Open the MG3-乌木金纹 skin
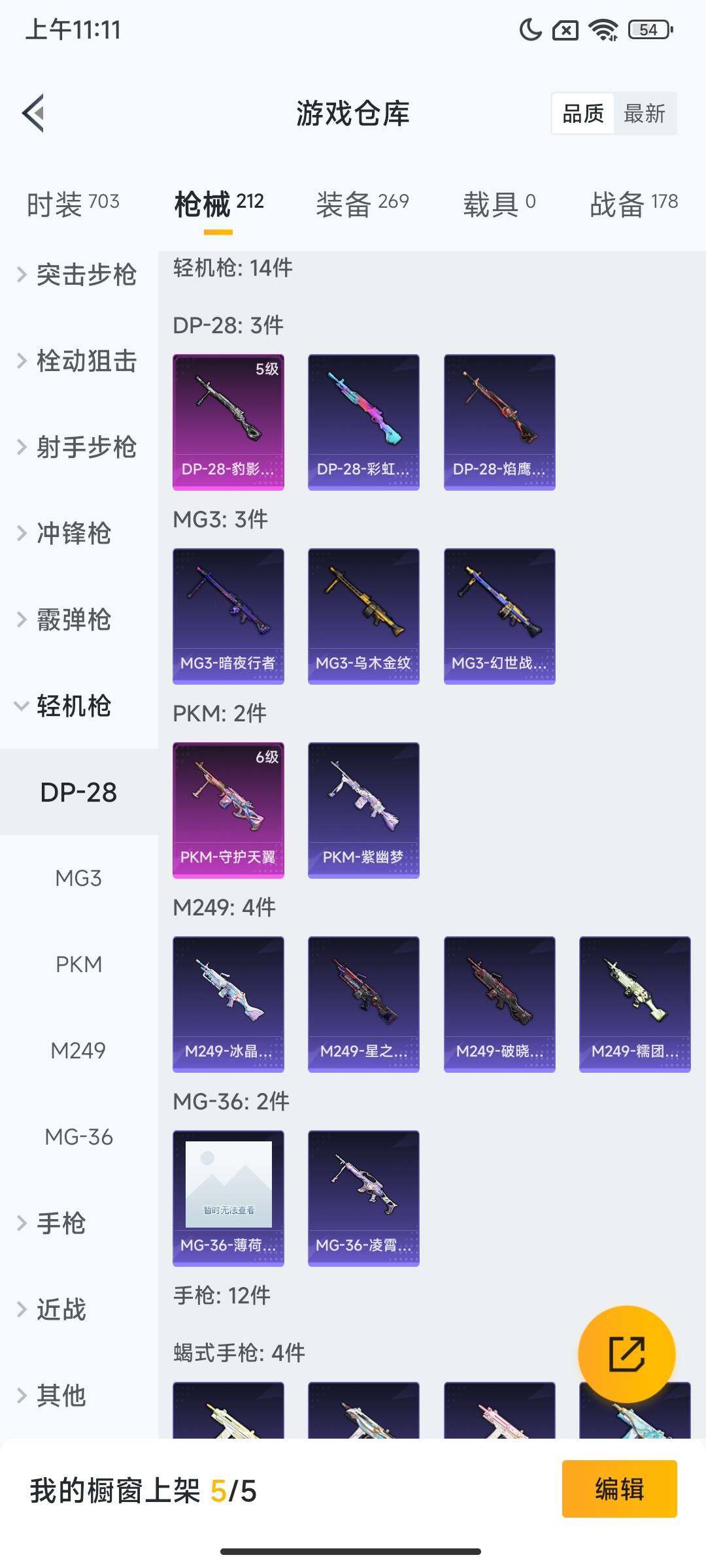The image size is (706, 1568). click(x=363, y=615)
